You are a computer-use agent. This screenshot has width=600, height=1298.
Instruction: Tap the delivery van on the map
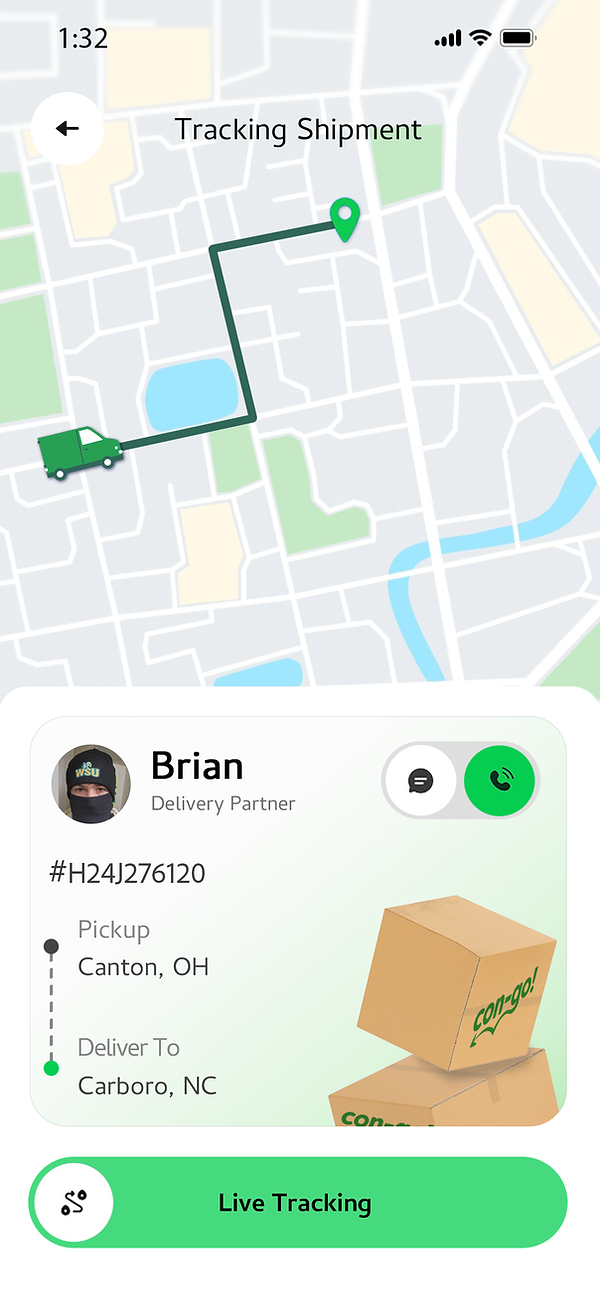[x=79, y=451]
